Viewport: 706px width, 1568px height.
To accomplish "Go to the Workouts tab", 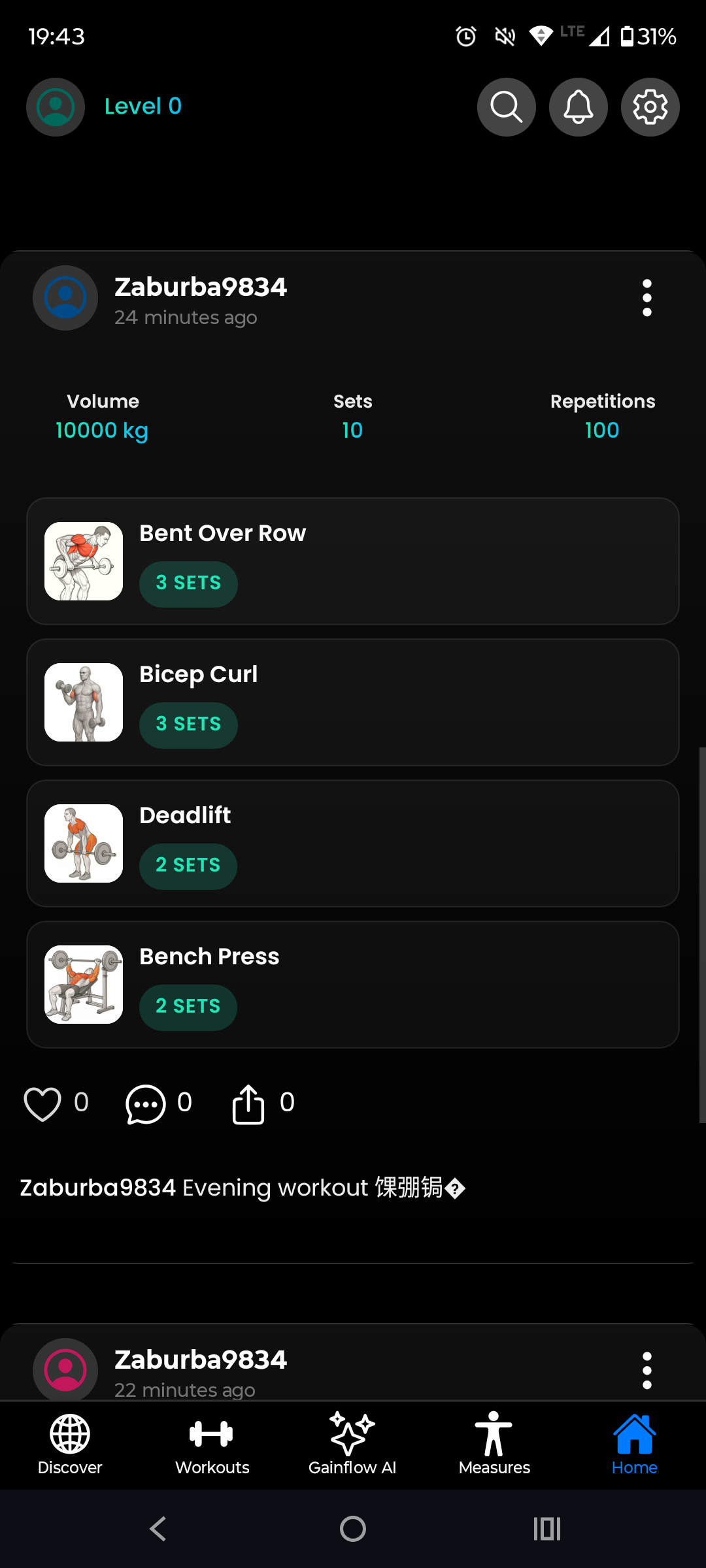I will (212, 1444).
